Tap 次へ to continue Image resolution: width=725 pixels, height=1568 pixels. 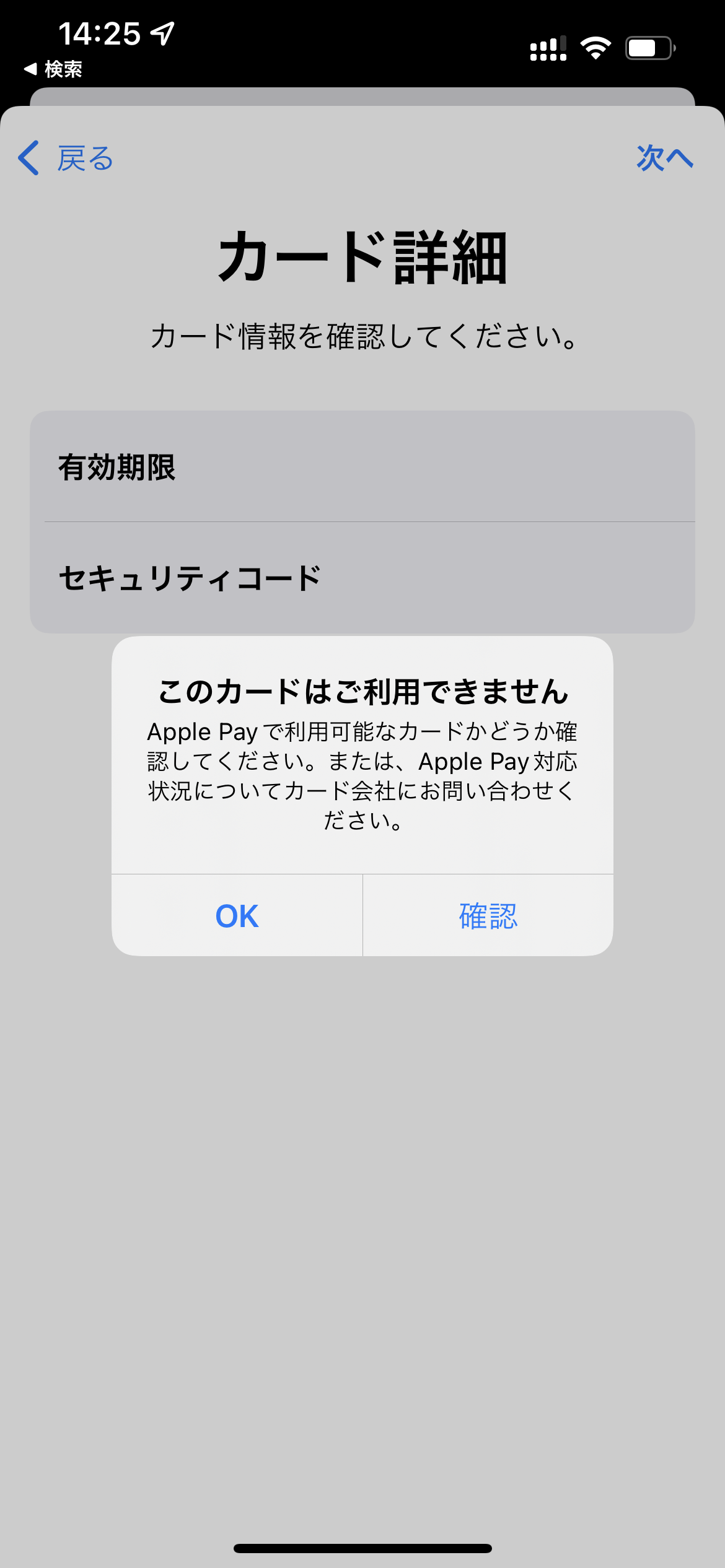pyautogui.click(x=664, y=159)
